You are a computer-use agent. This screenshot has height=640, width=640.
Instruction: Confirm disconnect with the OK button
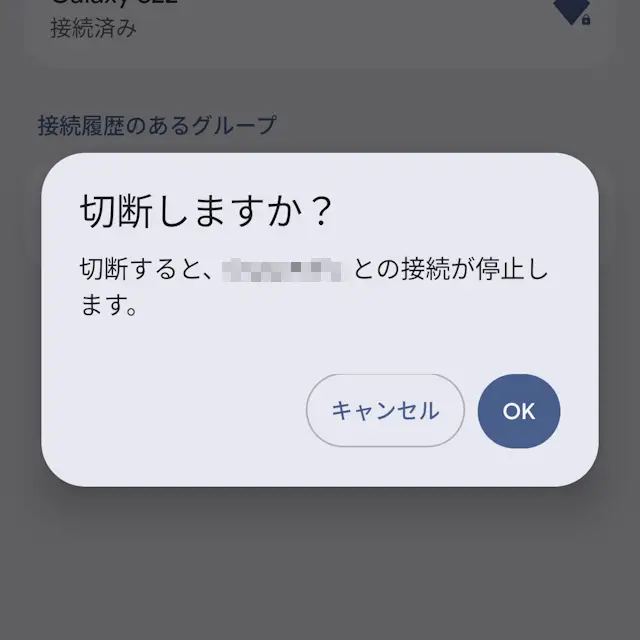pos(519,411)
